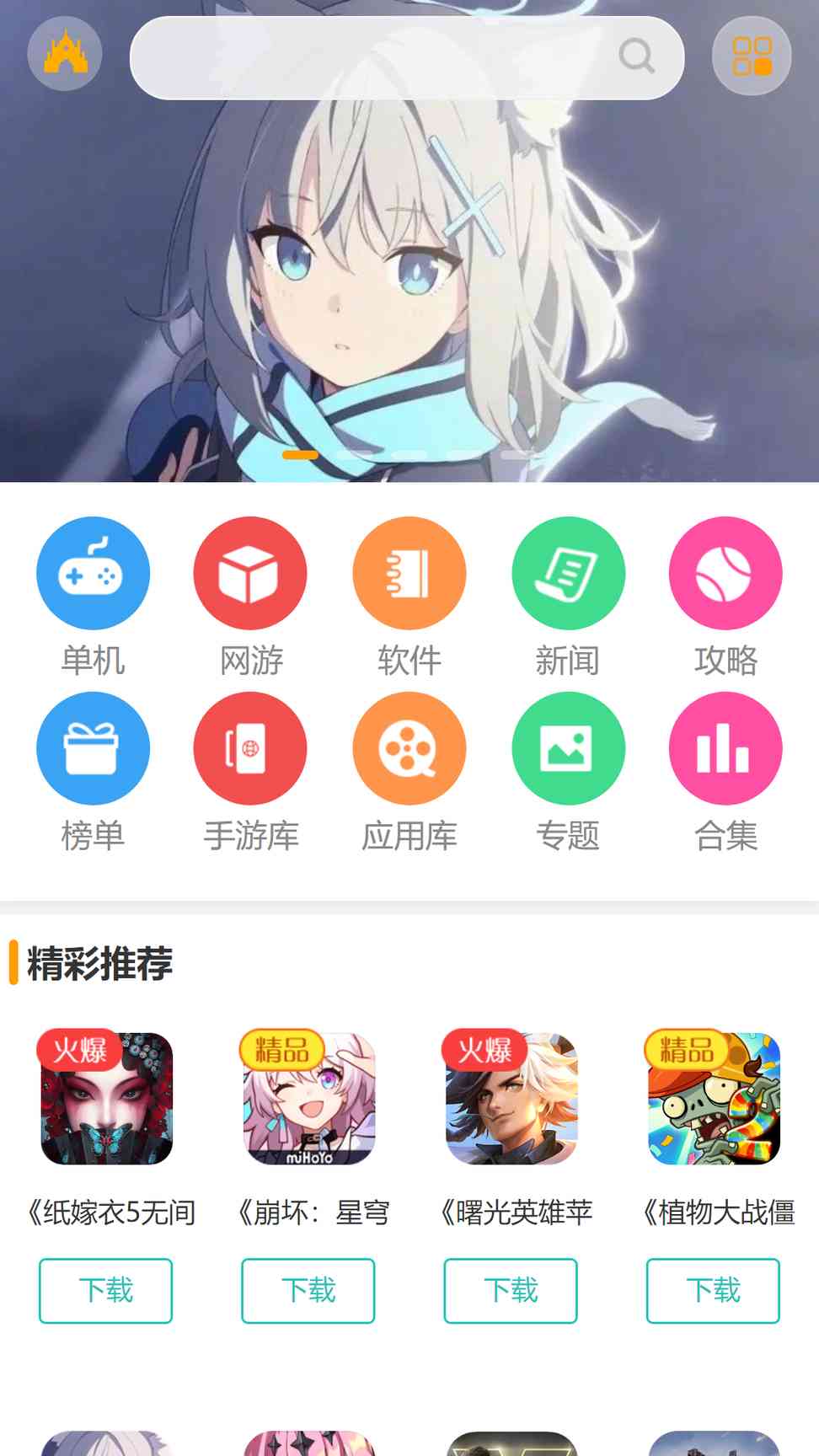Image resolution: width=819 pixels, height=1456 pixels.
Task: Open the 手游库 library
Action: click(x=250, y=773)
